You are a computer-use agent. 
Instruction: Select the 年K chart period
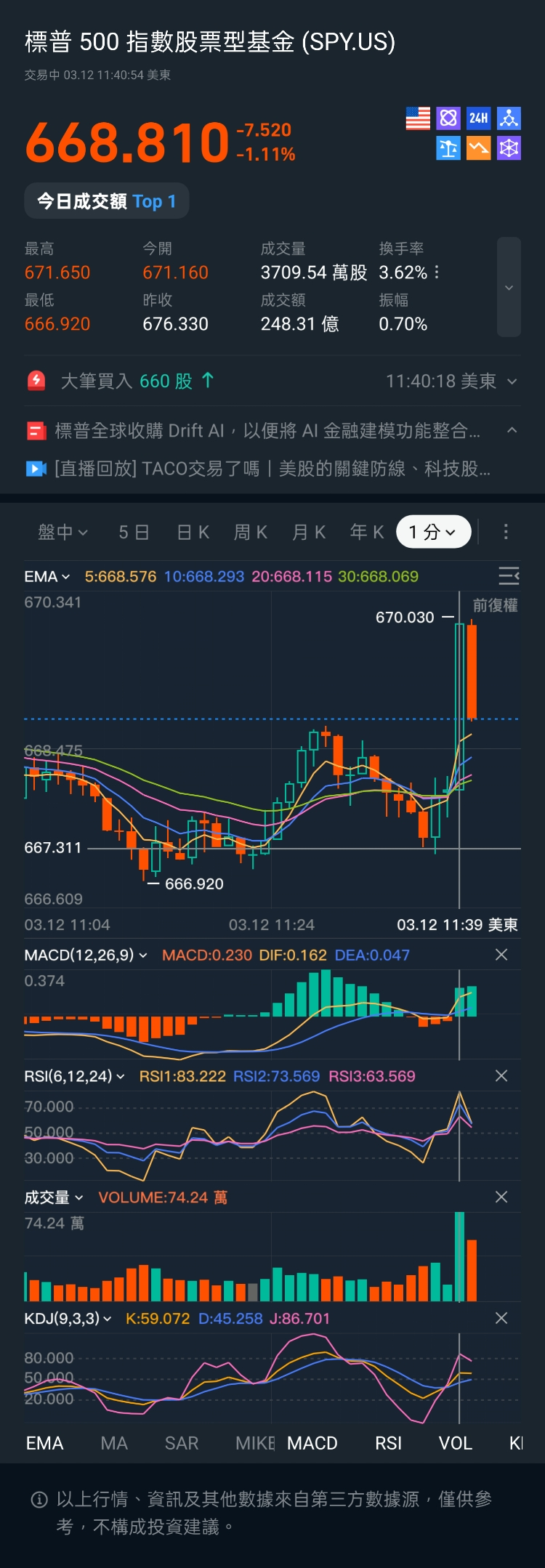(367, 533)
